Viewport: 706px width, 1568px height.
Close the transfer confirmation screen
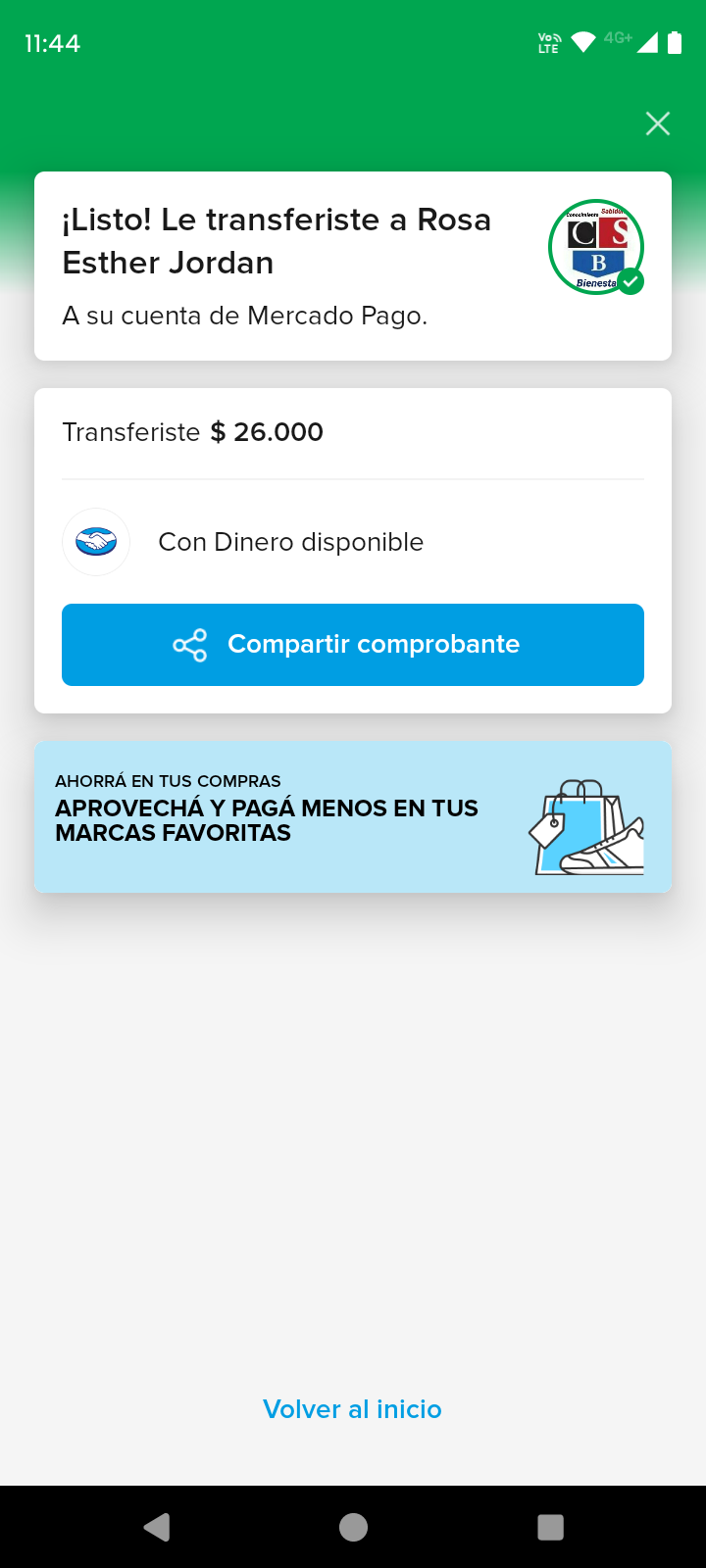click(658, 123)
